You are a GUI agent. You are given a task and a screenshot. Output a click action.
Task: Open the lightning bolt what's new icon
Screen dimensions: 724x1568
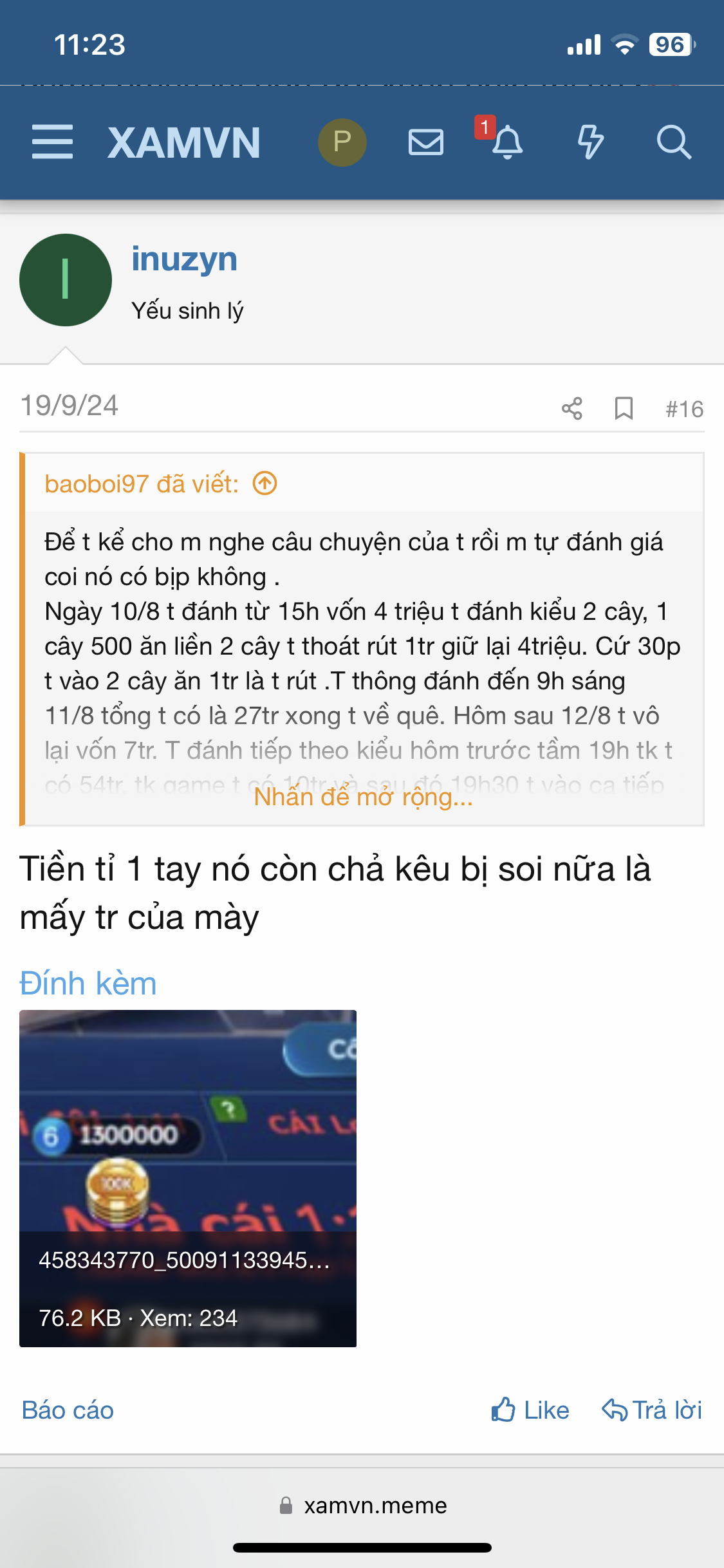[590, 142]
